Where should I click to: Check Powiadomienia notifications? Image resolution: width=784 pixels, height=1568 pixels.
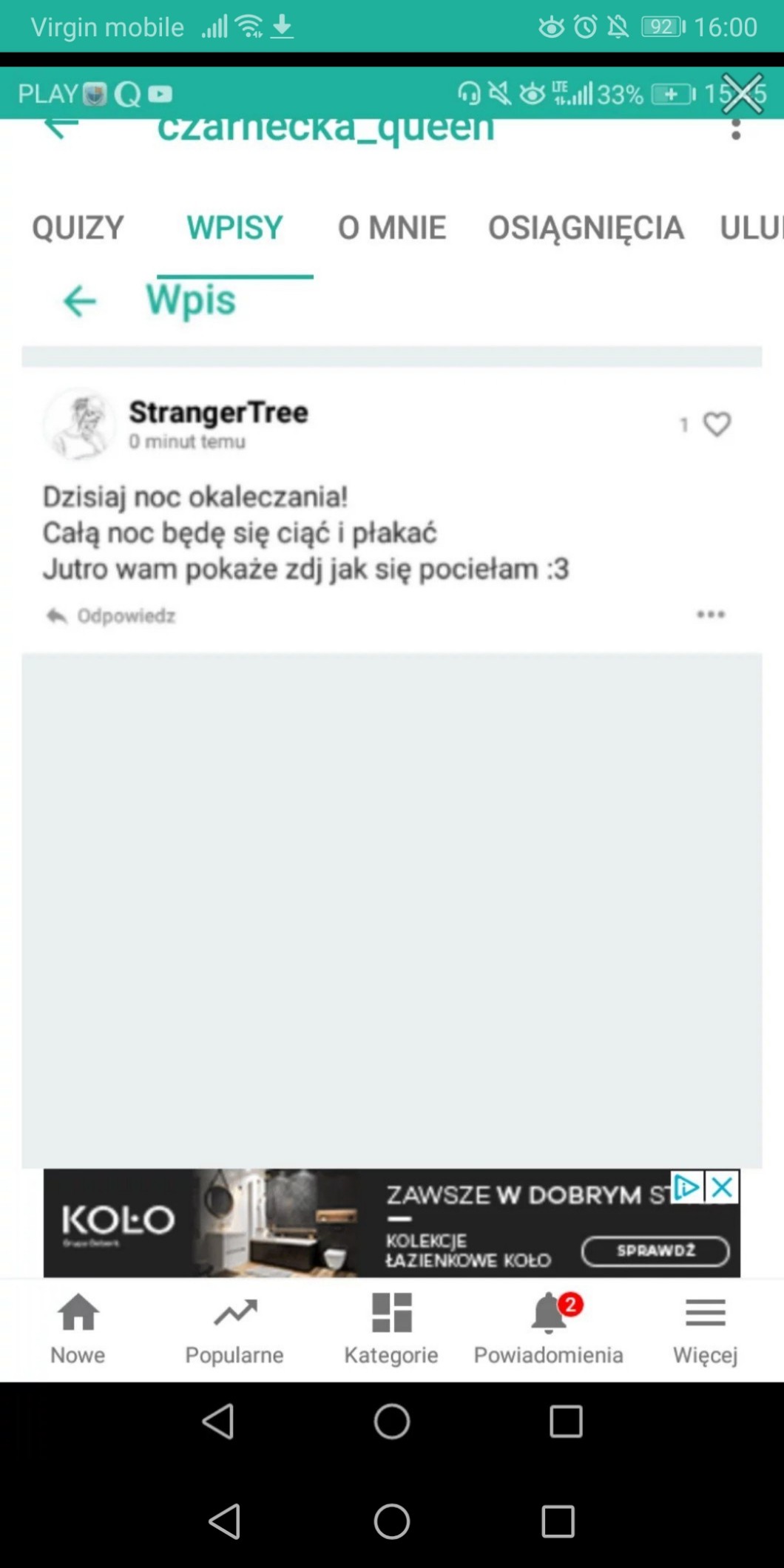(549, 1328)
